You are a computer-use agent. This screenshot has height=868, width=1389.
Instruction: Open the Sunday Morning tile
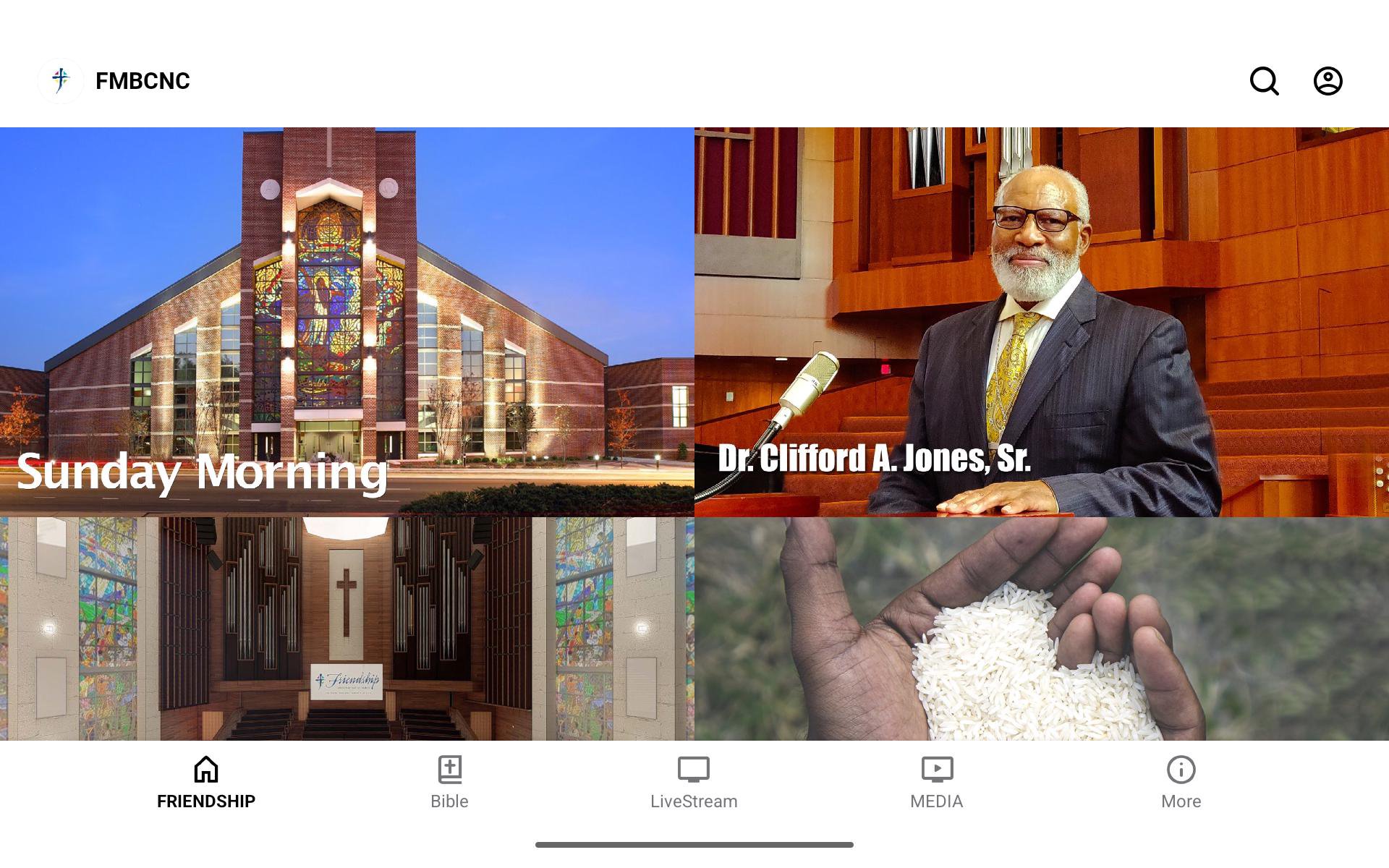pos(347,322)
